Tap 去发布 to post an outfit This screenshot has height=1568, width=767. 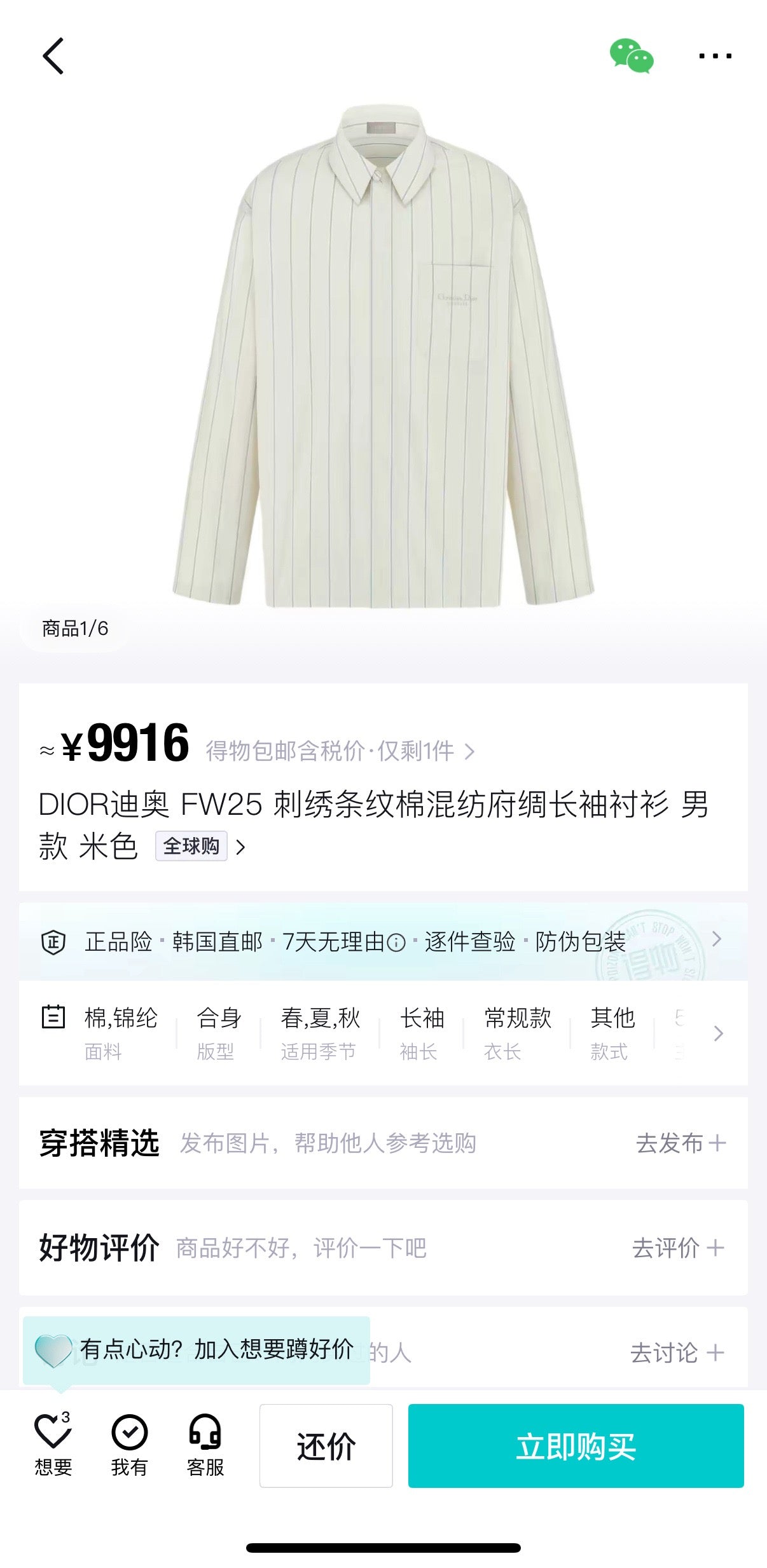(x=680, y=1143)
